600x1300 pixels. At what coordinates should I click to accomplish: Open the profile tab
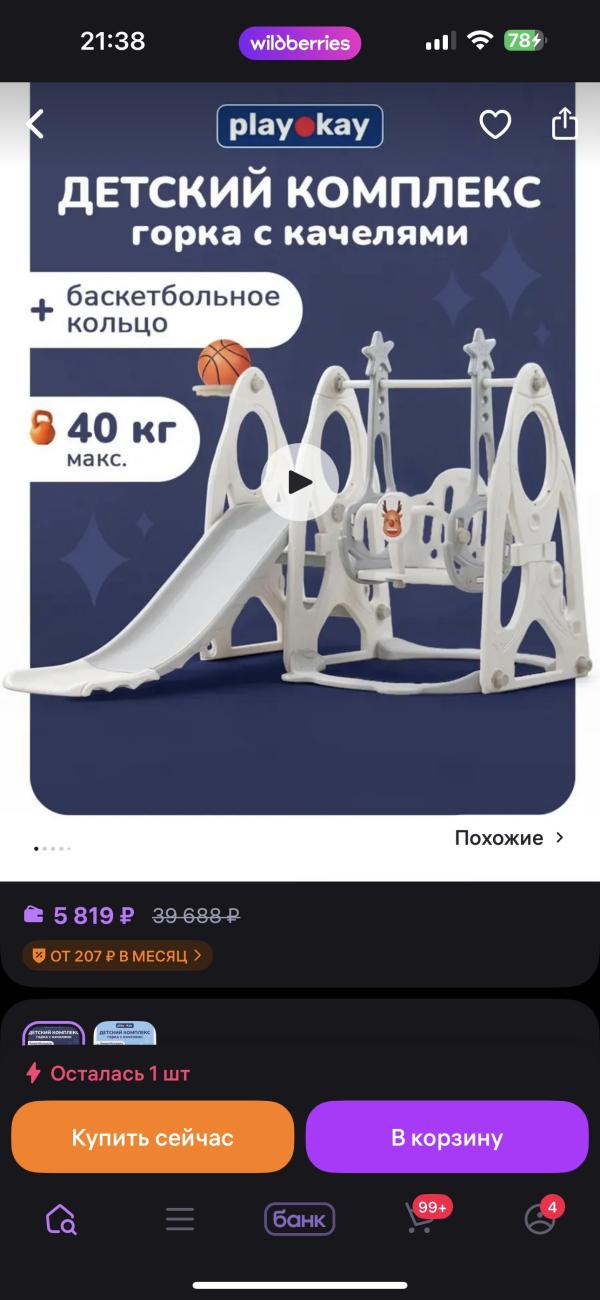pyautogui.click(x=540, y=1219)
